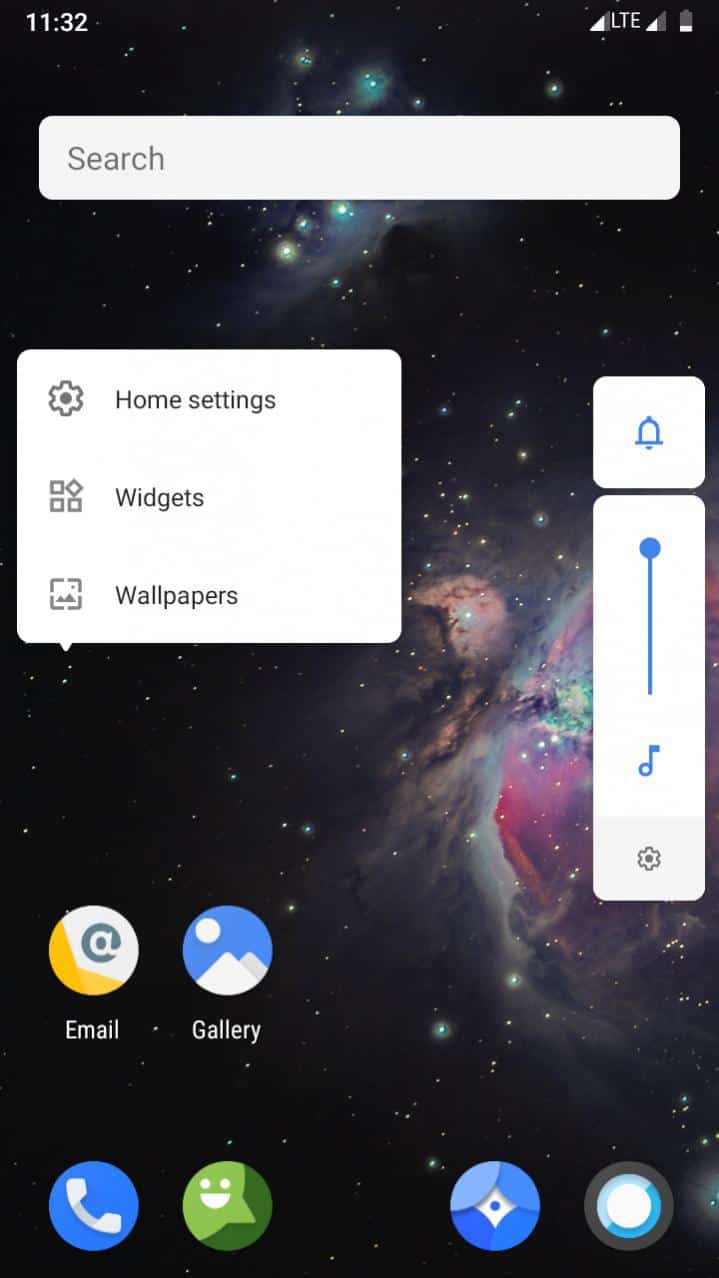Open the Phone dialer from the dock

(x=93, y=1206)
